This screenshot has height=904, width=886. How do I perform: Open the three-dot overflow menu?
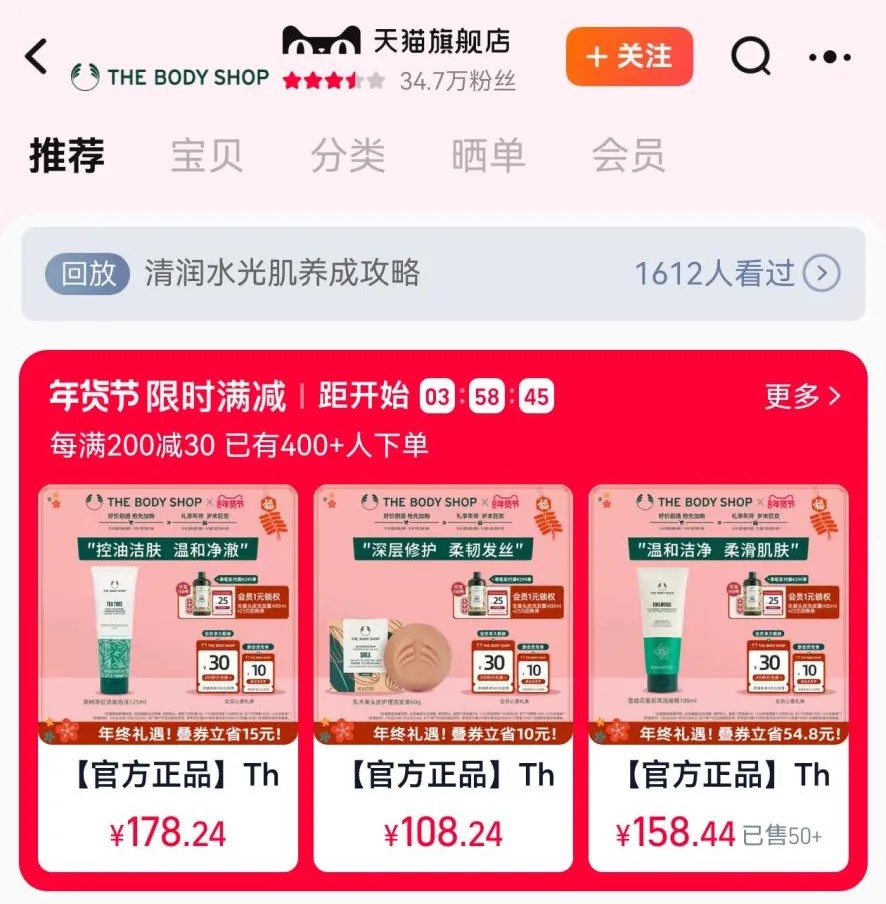click(829, 57)
